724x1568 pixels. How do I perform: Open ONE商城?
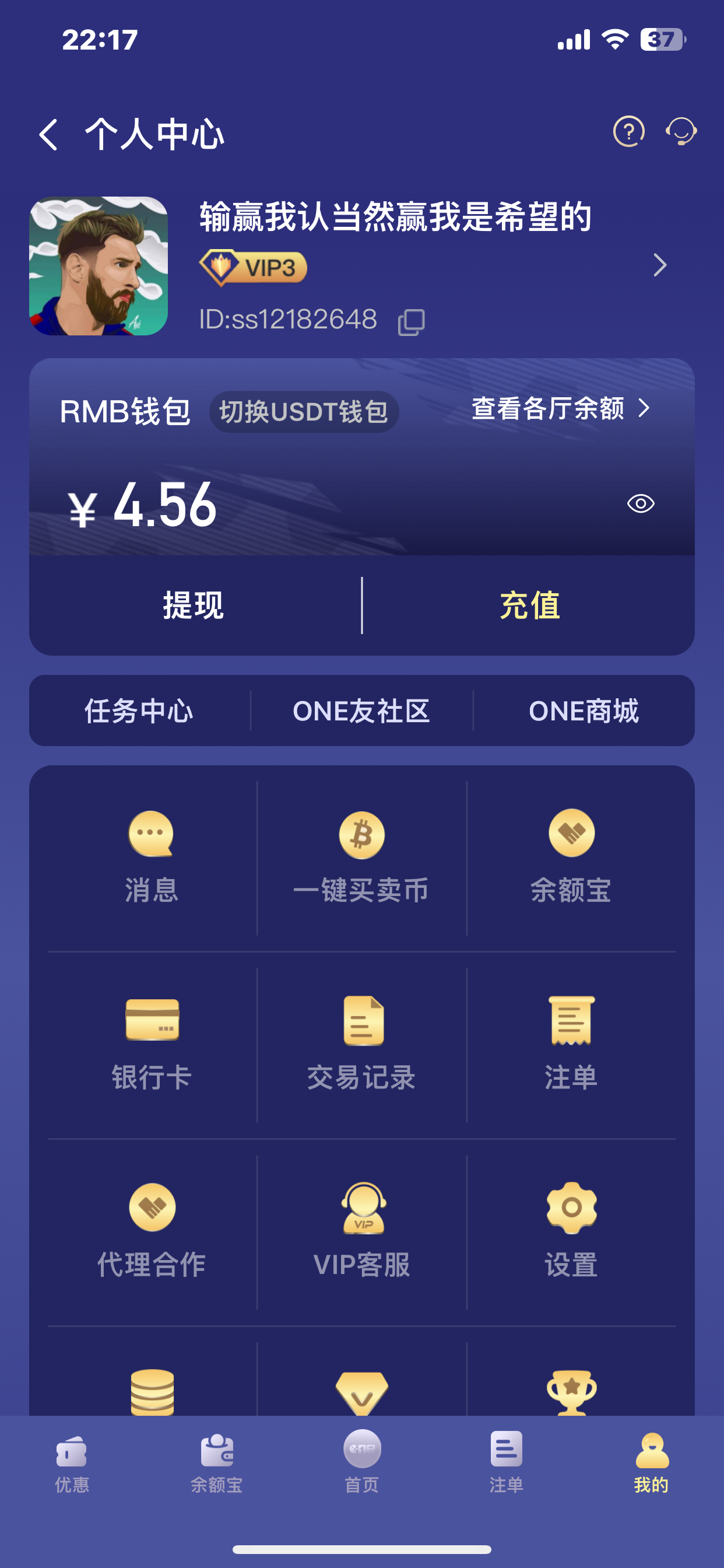(x=584, y=711)
